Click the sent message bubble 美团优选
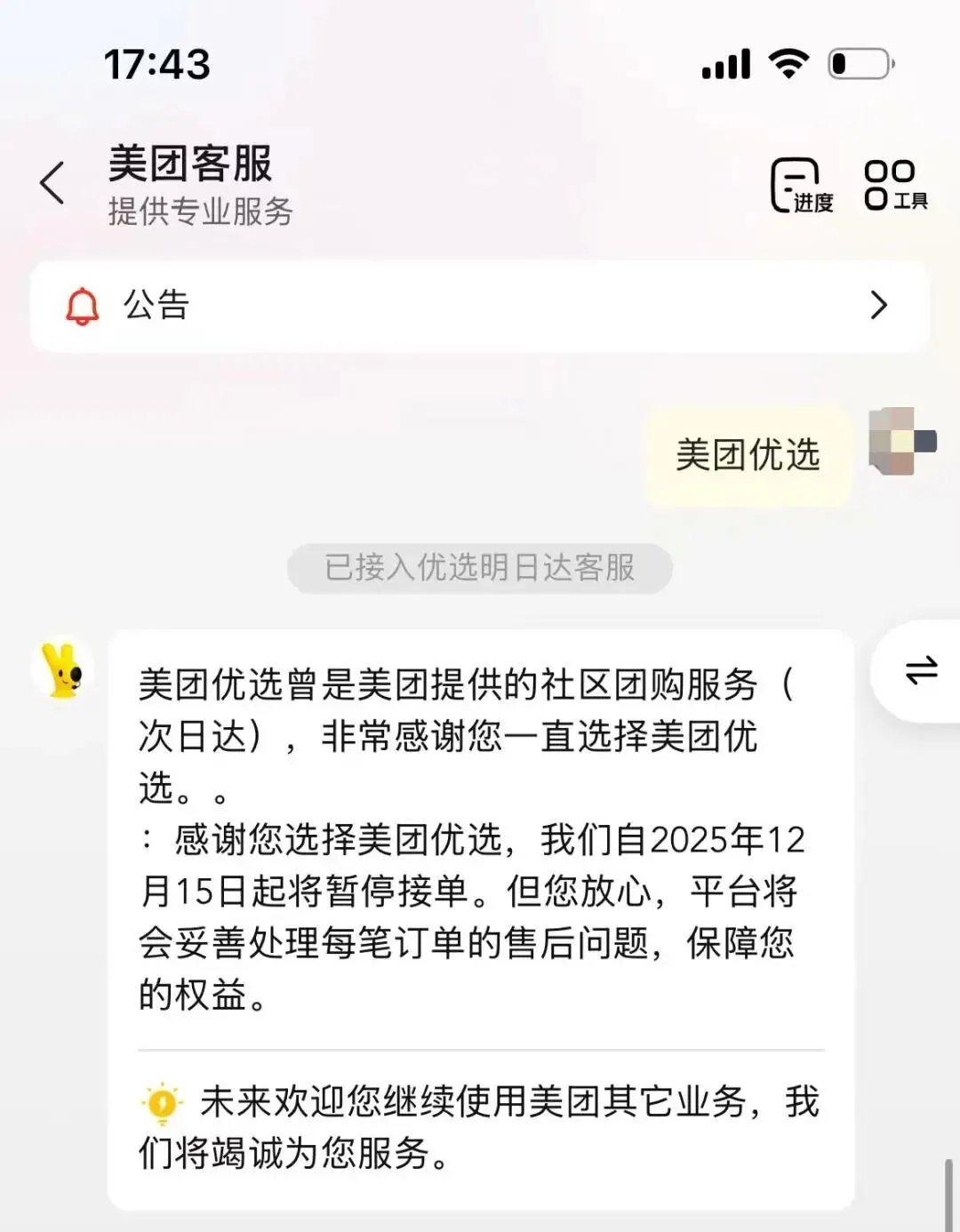 (x=749, y=456)
